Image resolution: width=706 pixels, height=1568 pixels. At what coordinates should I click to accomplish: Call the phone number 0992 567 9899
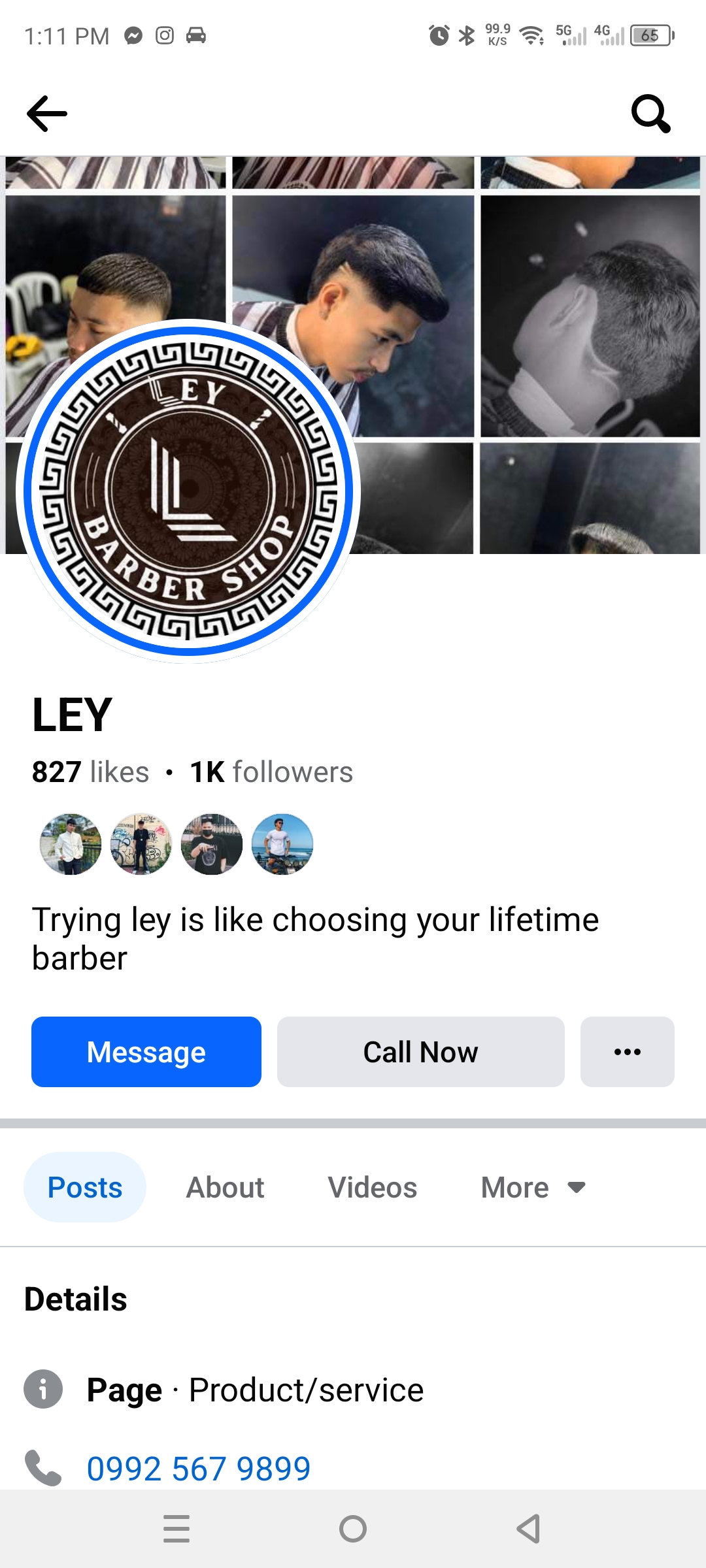(x=199, y=1469)
